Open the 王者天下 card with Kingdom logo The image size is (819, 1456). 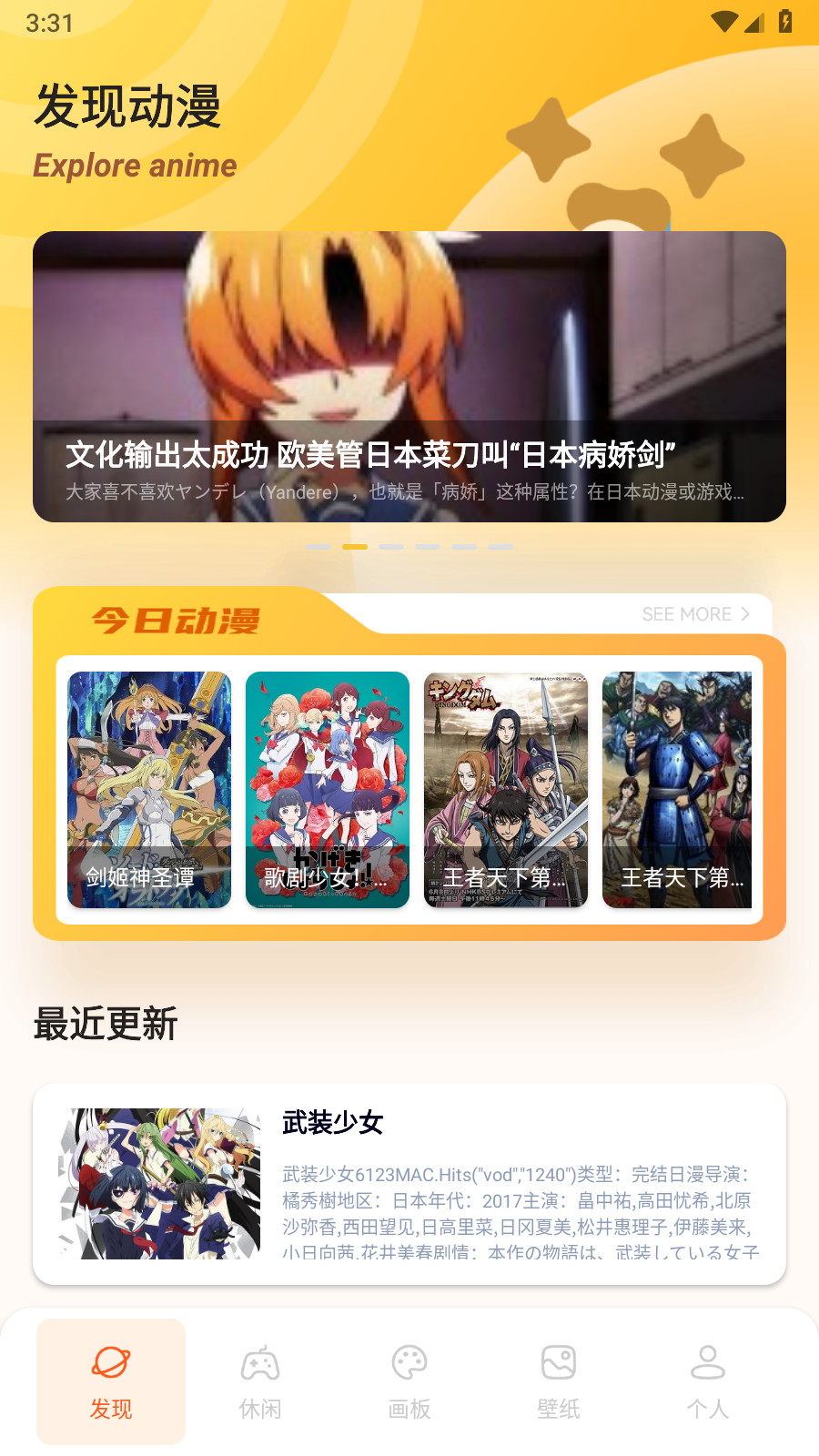(506, 790)
